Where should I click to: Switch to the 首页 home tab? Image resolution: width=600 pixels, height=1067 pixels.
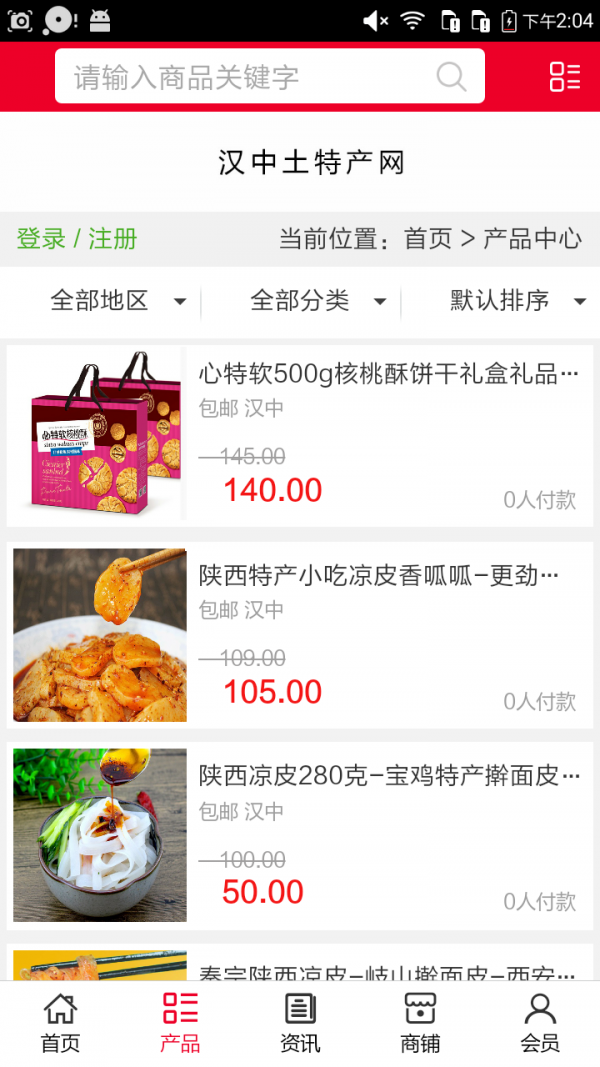60,1022
